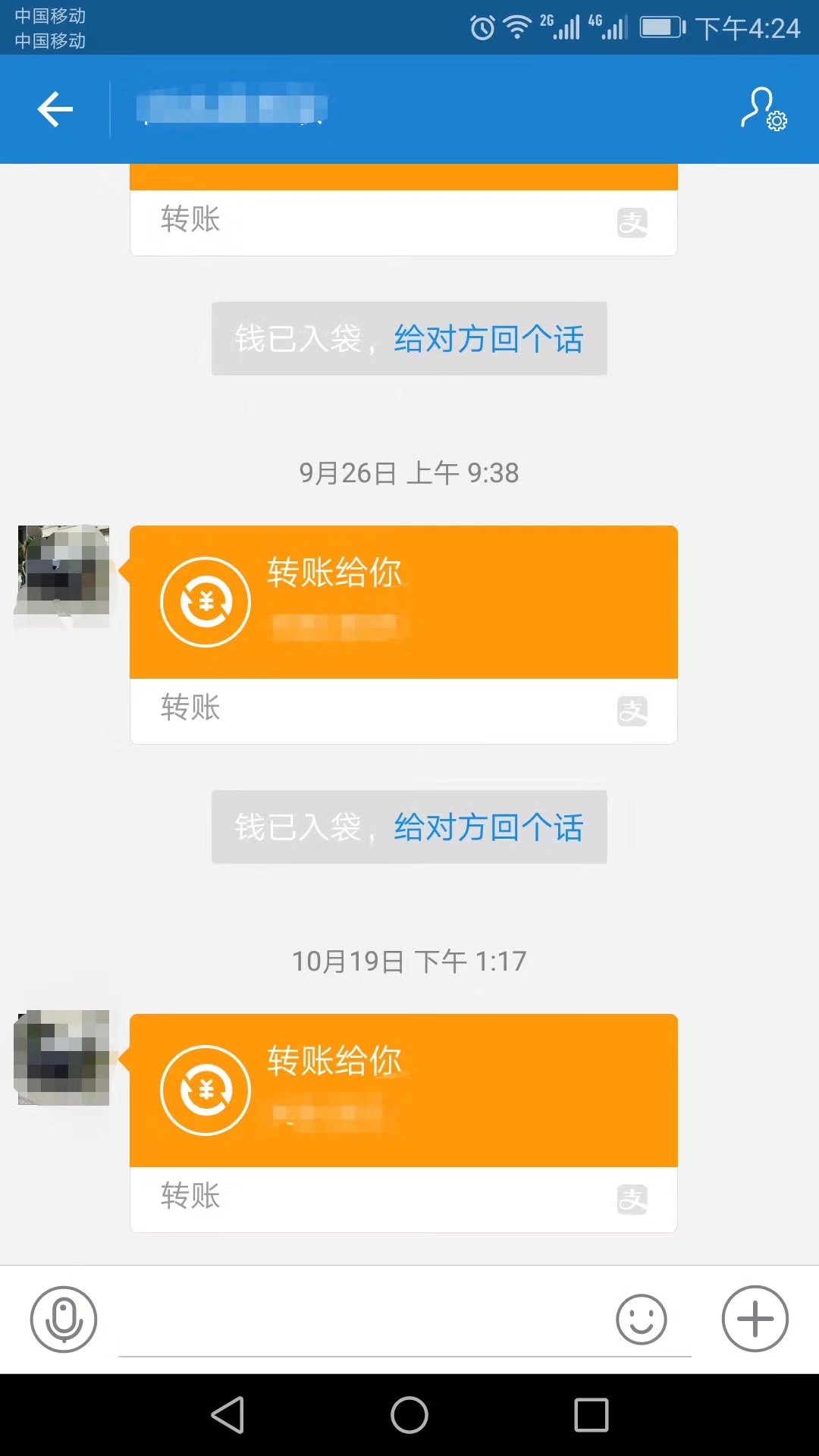Open the plus attachments menu
Screen dimensions: 819x1456
pos(755,1319)
